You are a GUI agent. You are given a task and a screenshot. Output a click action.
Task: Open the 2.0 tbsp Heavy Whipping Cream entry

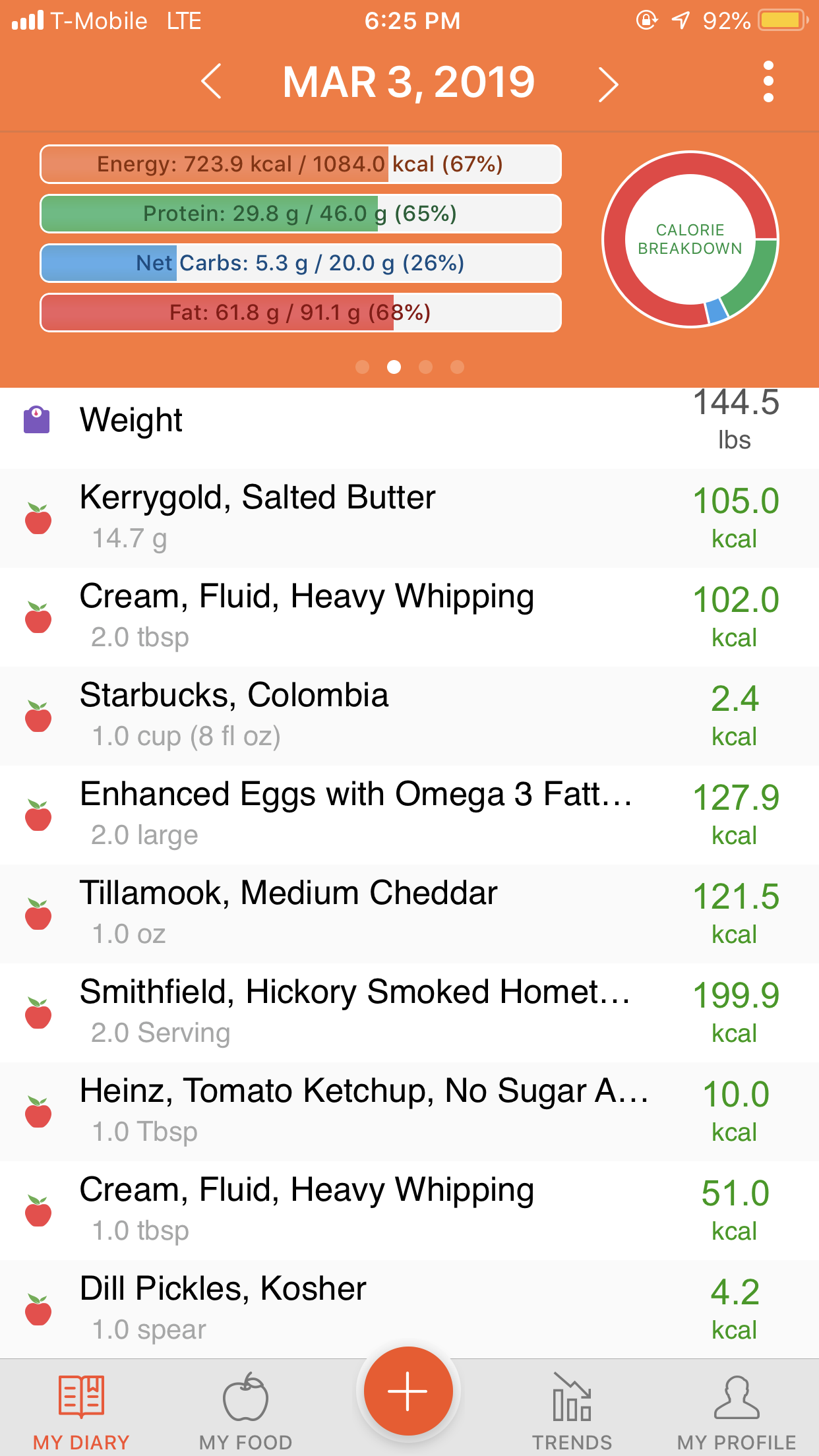(409, 617)
